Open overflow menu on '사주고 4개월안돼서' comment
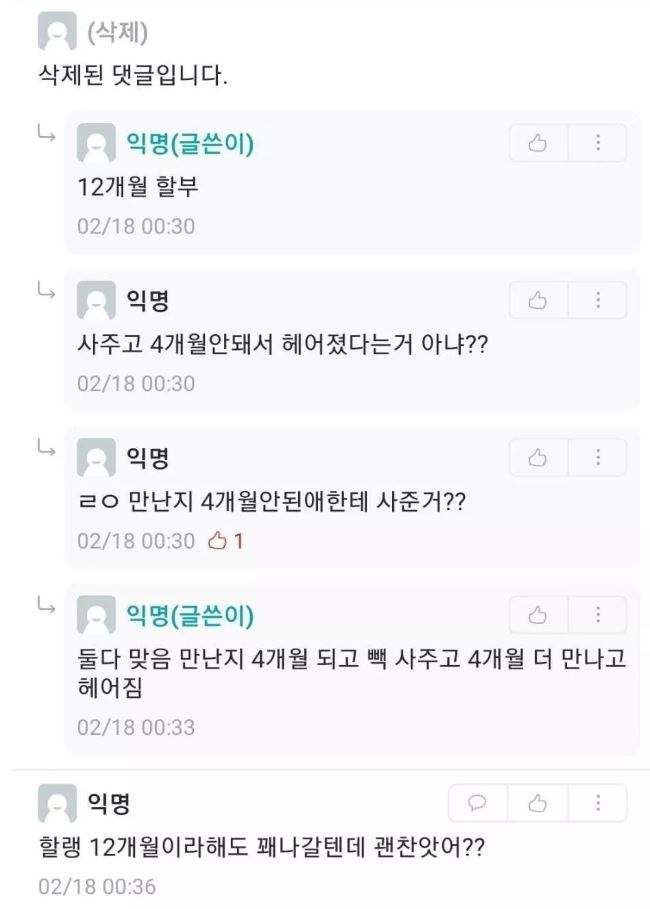The image size is (650, 909). [597, 300]
